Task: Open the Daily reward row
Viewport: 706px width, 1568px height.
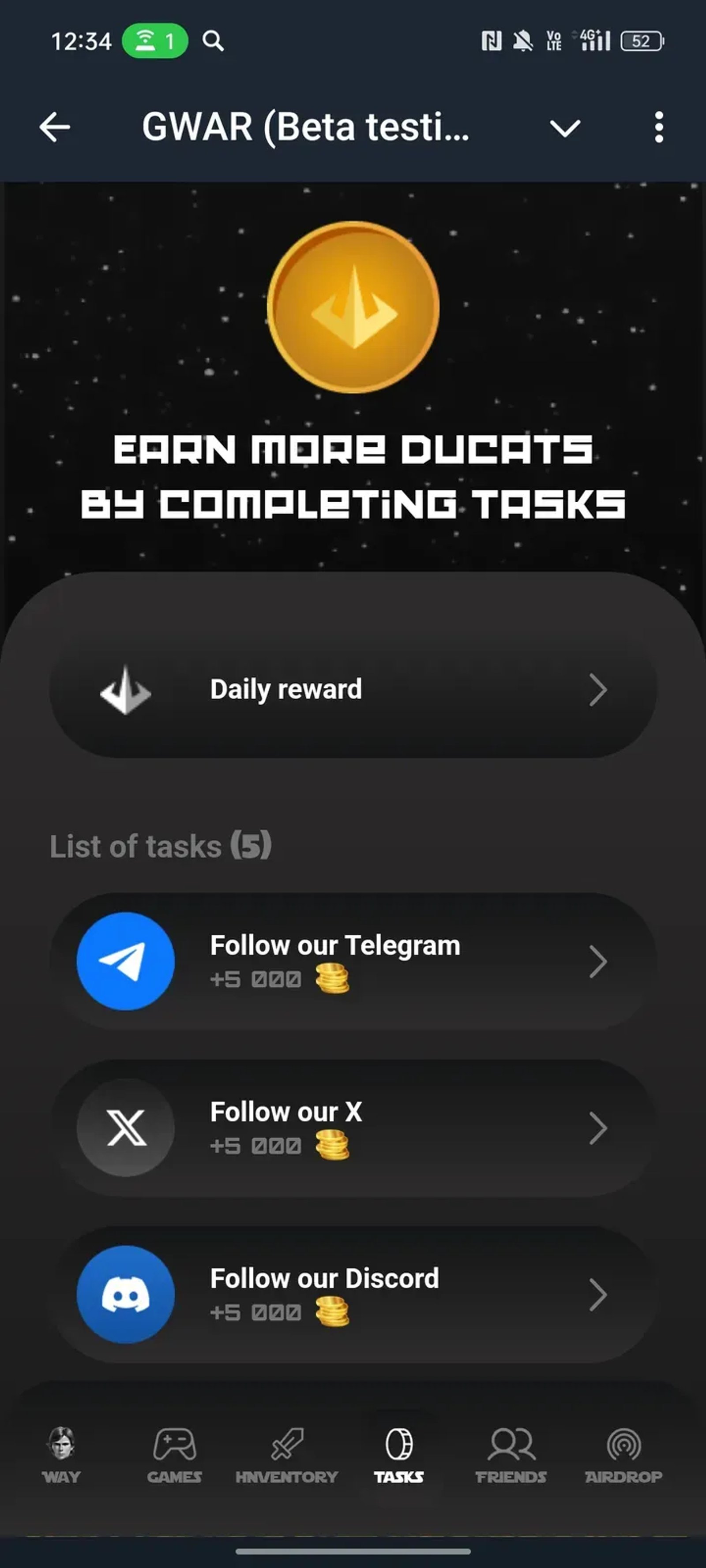Action: click(353, 690)
